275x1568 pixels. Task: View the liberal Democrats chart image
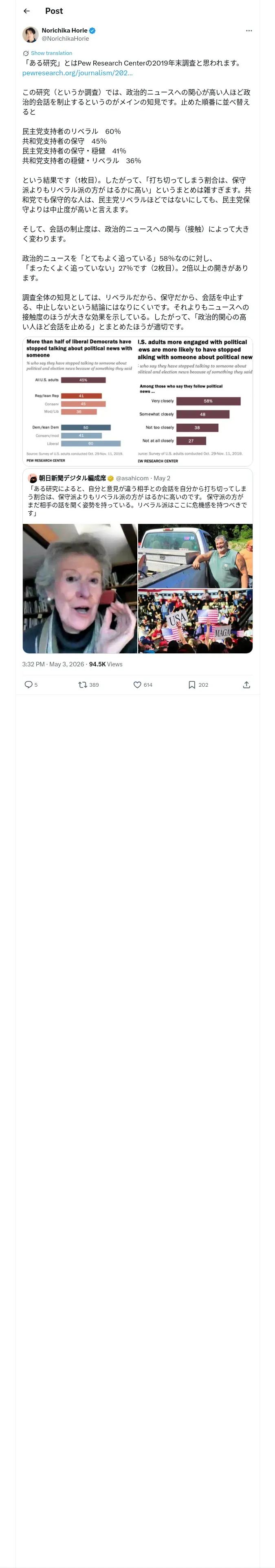pyautogui.click(x=80, y=402)
